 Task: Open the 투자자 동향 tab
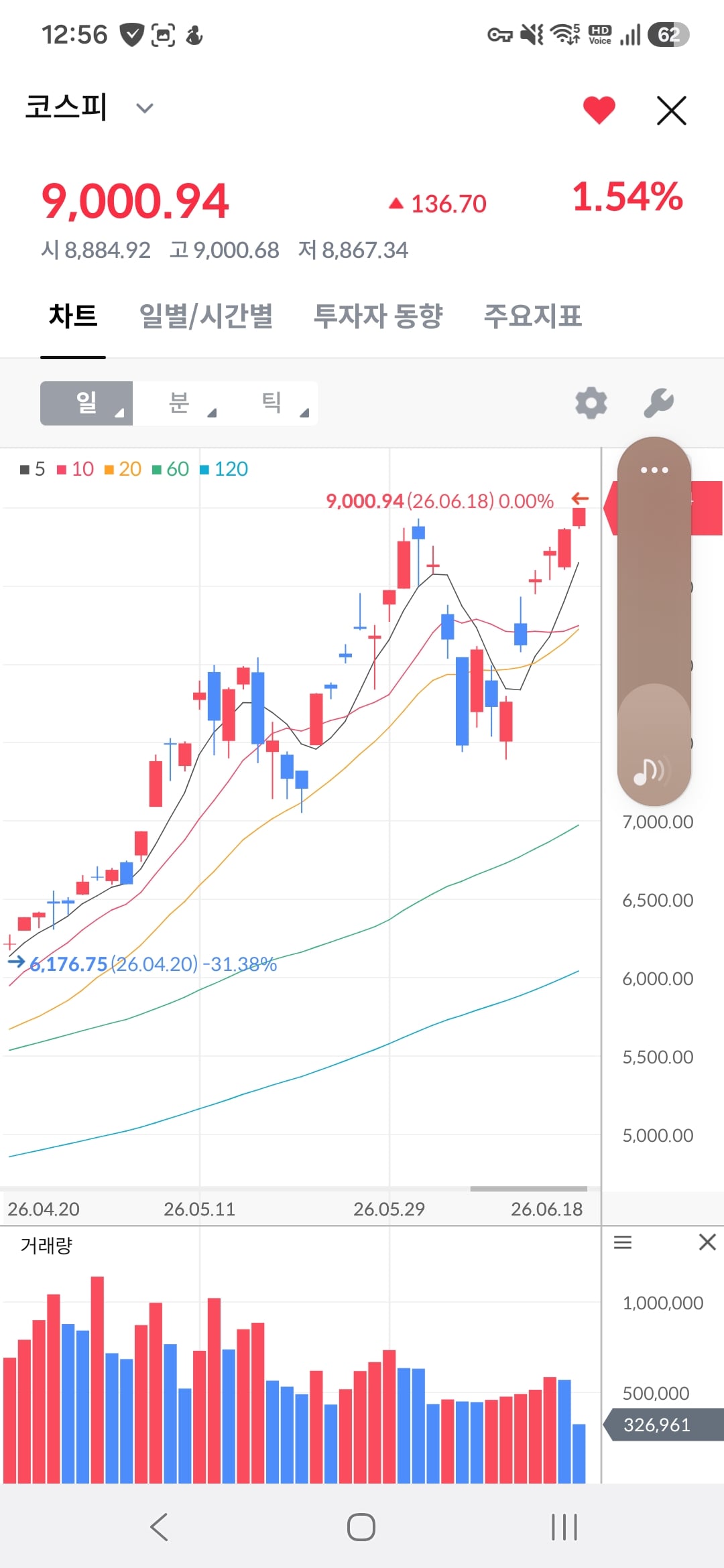coord(378,316)
